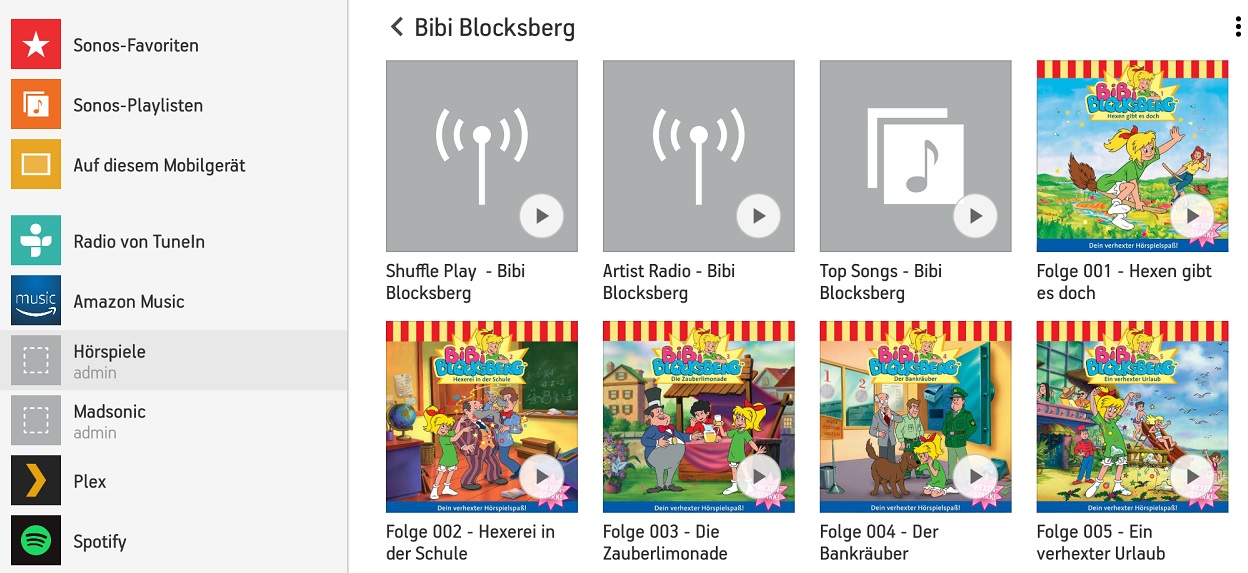
Task: Open the overflow menu
Action: coord(1238,27)
